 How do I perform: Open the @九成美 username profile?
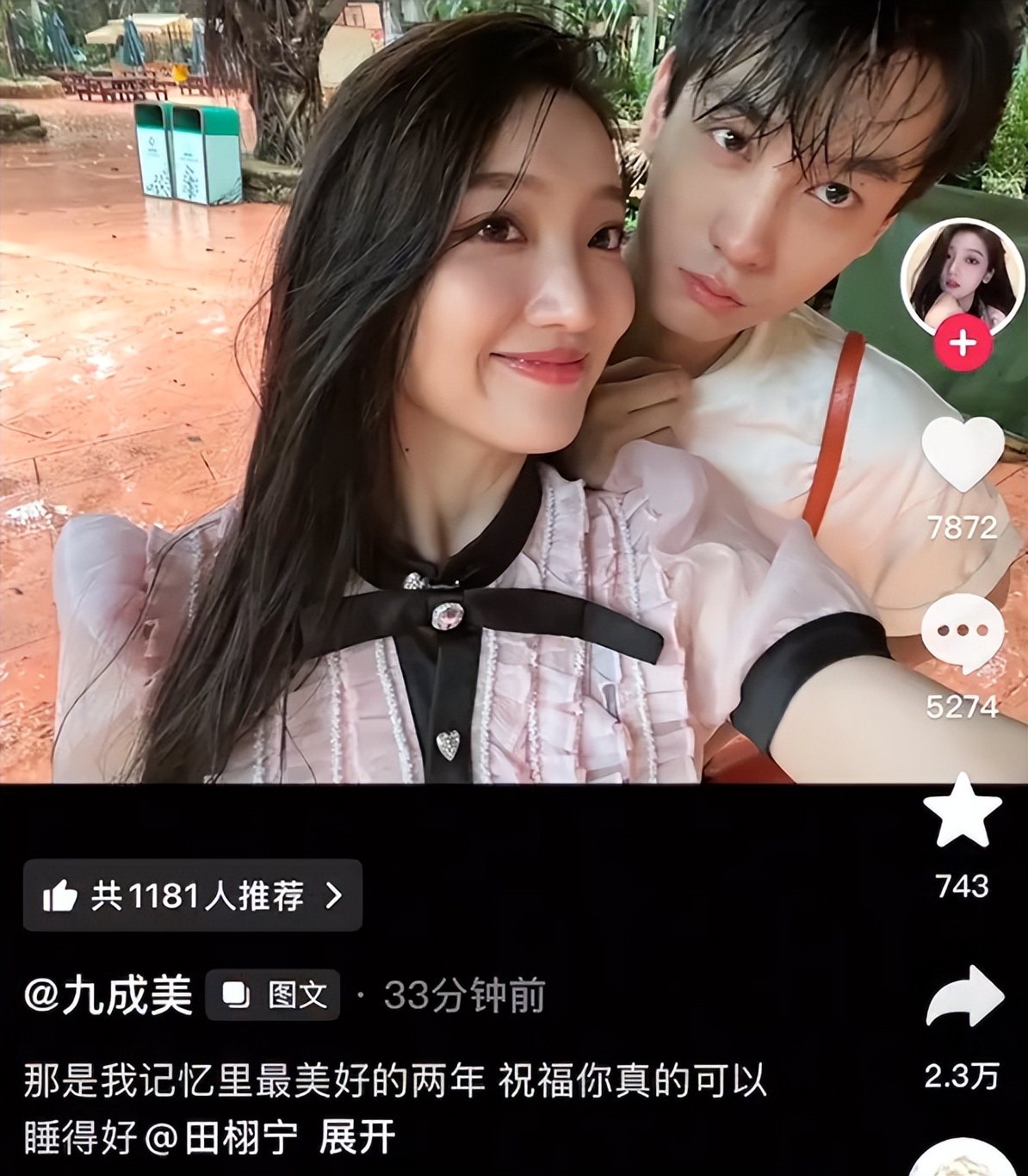click(x=108, y=995)
